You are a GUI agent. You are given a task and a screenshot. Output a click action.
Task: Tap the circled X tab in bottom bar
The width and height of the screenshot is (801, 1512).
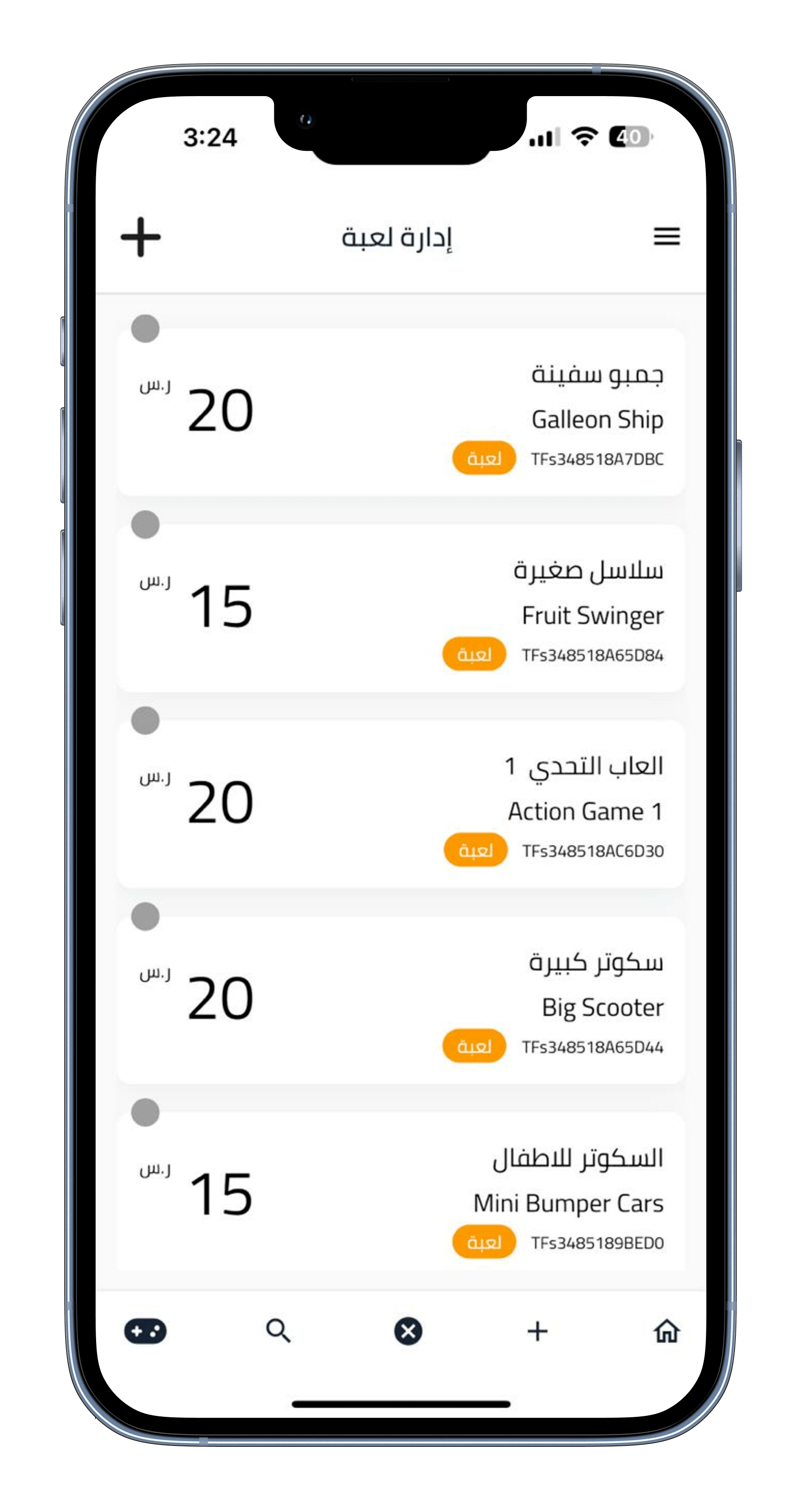[408, 1331]
